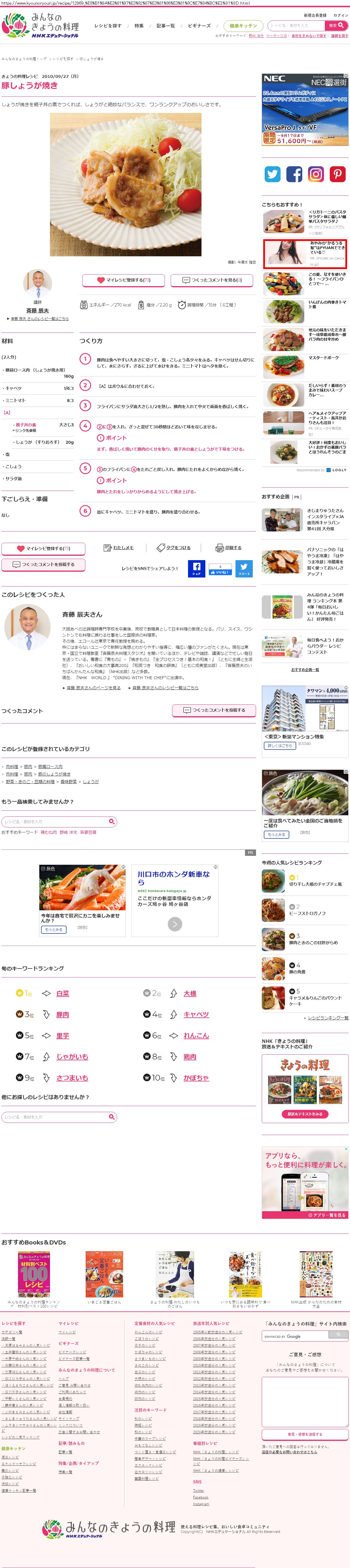Image resolution: width=350 pixels, height=1568 pixels.
Task: Open the 白菜 keyword in the ranking
Action: [62, 993]
